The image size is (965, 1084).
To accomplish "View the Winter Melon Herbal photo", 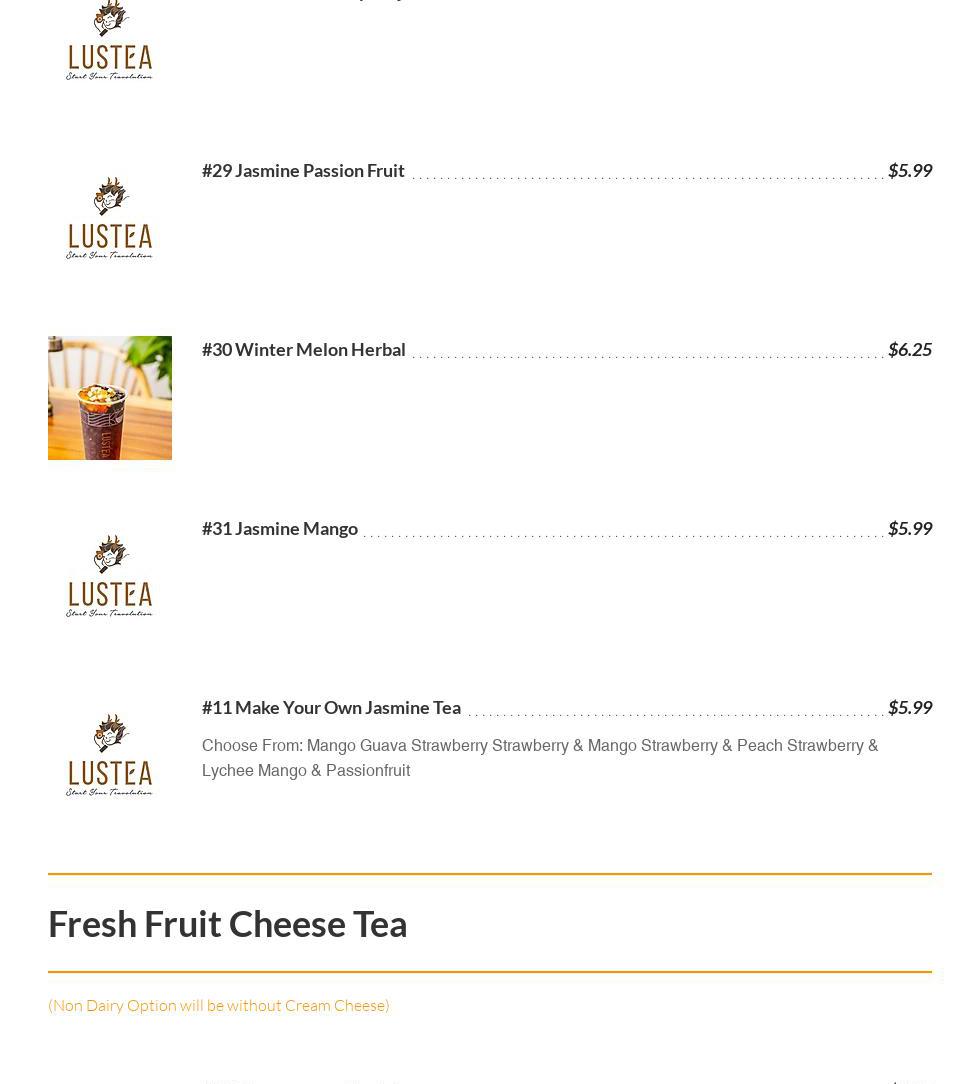I will 110,398.
